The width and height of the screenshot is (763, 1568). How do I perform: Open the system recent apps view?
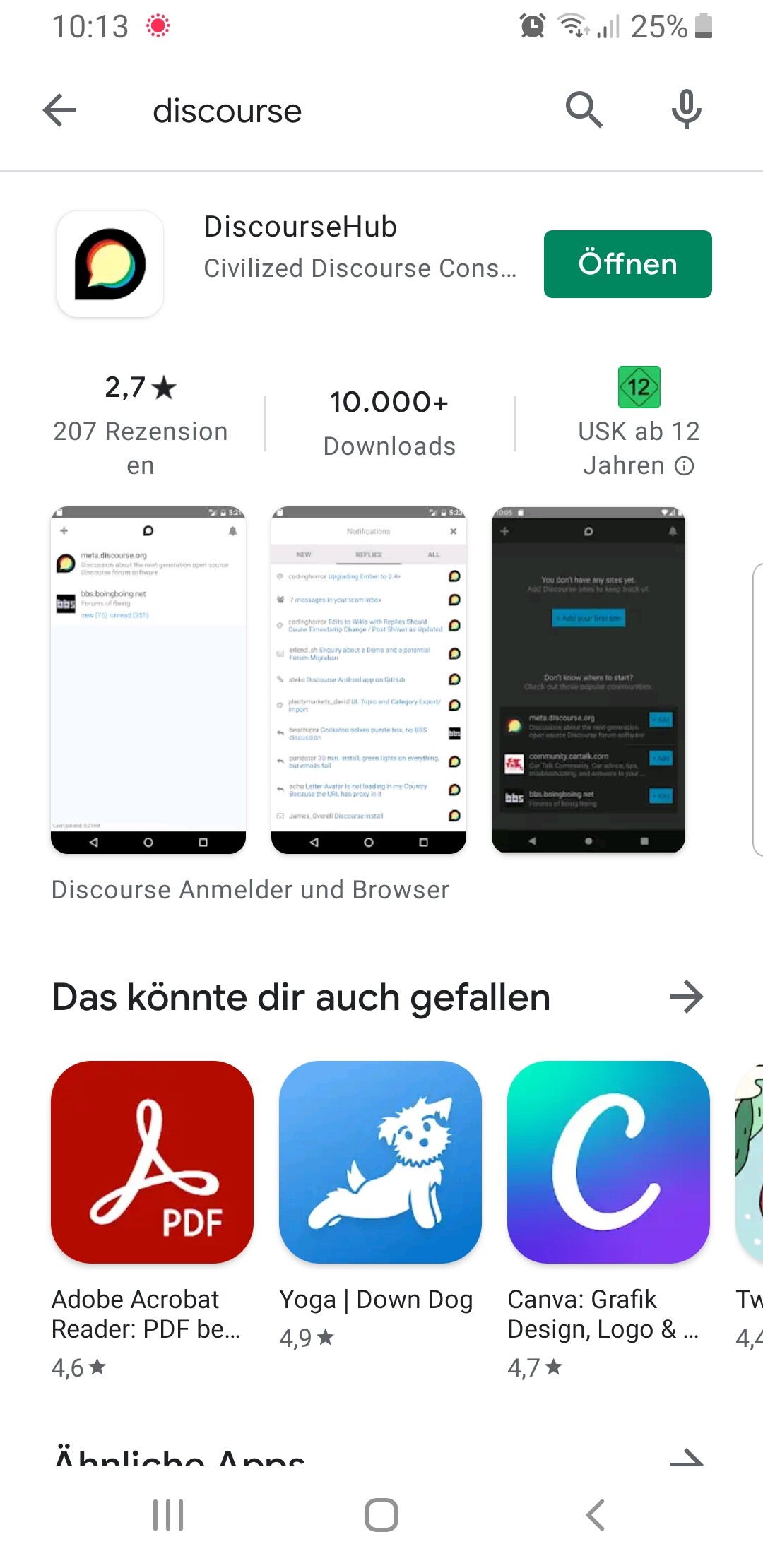(x=168, y=1514)
